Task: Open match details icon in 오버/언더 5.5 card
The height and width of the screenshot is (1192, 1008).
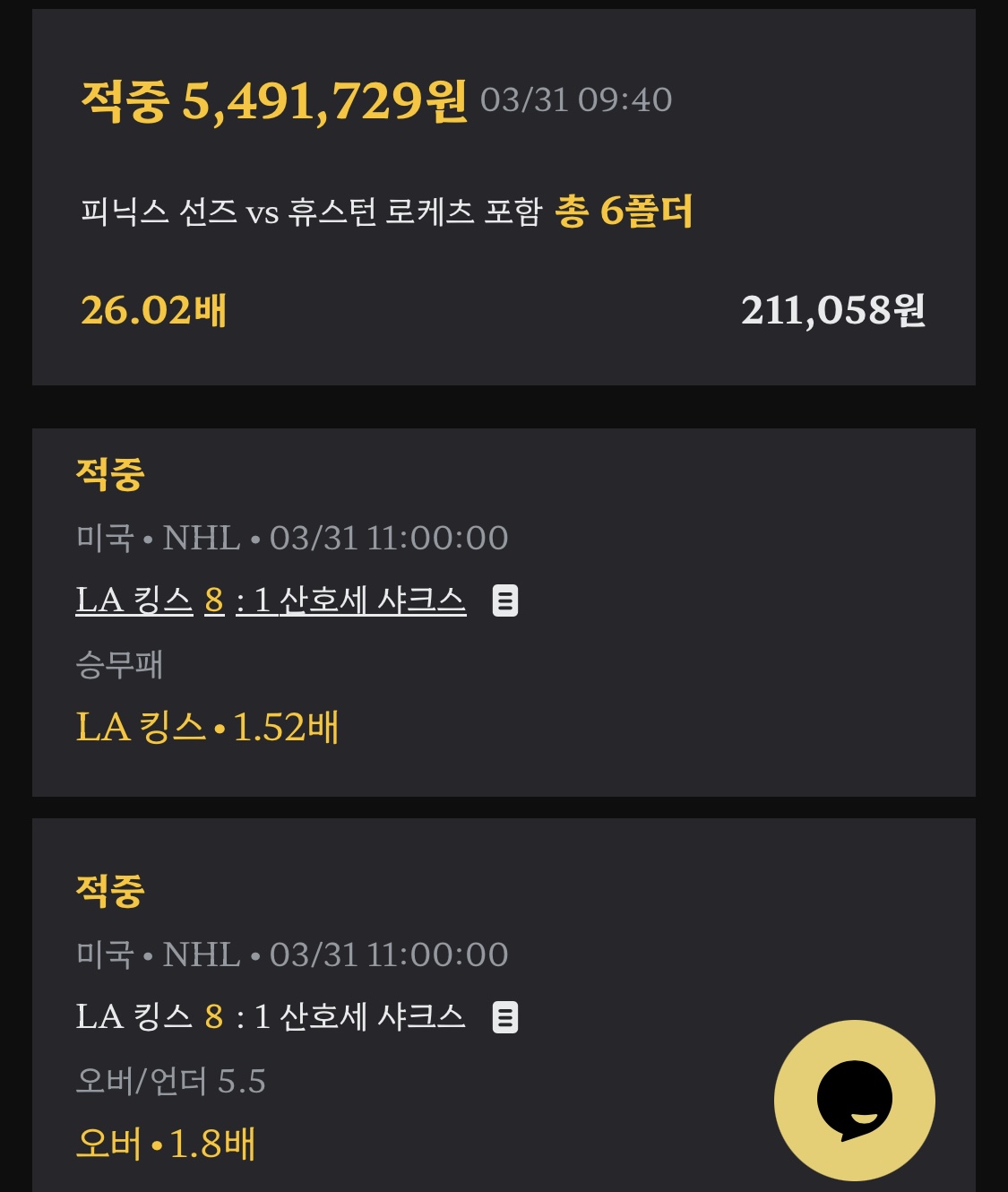Action: coord(505,1017)
